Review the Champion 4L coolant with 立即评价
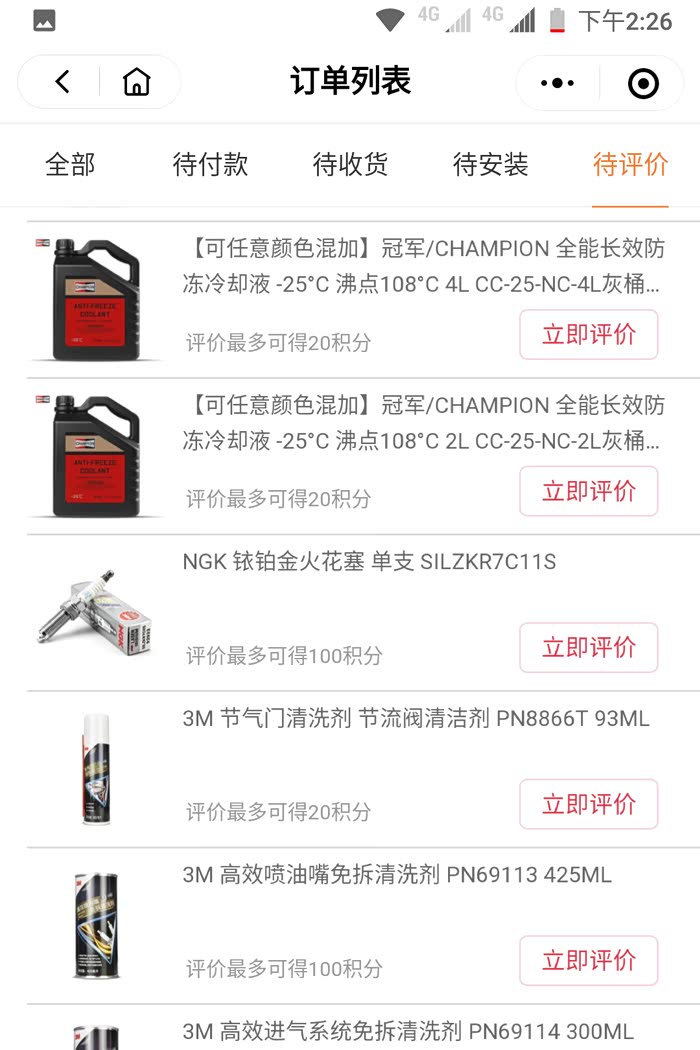Viewport: 700px width, 1050px height. tap(588, 335)
